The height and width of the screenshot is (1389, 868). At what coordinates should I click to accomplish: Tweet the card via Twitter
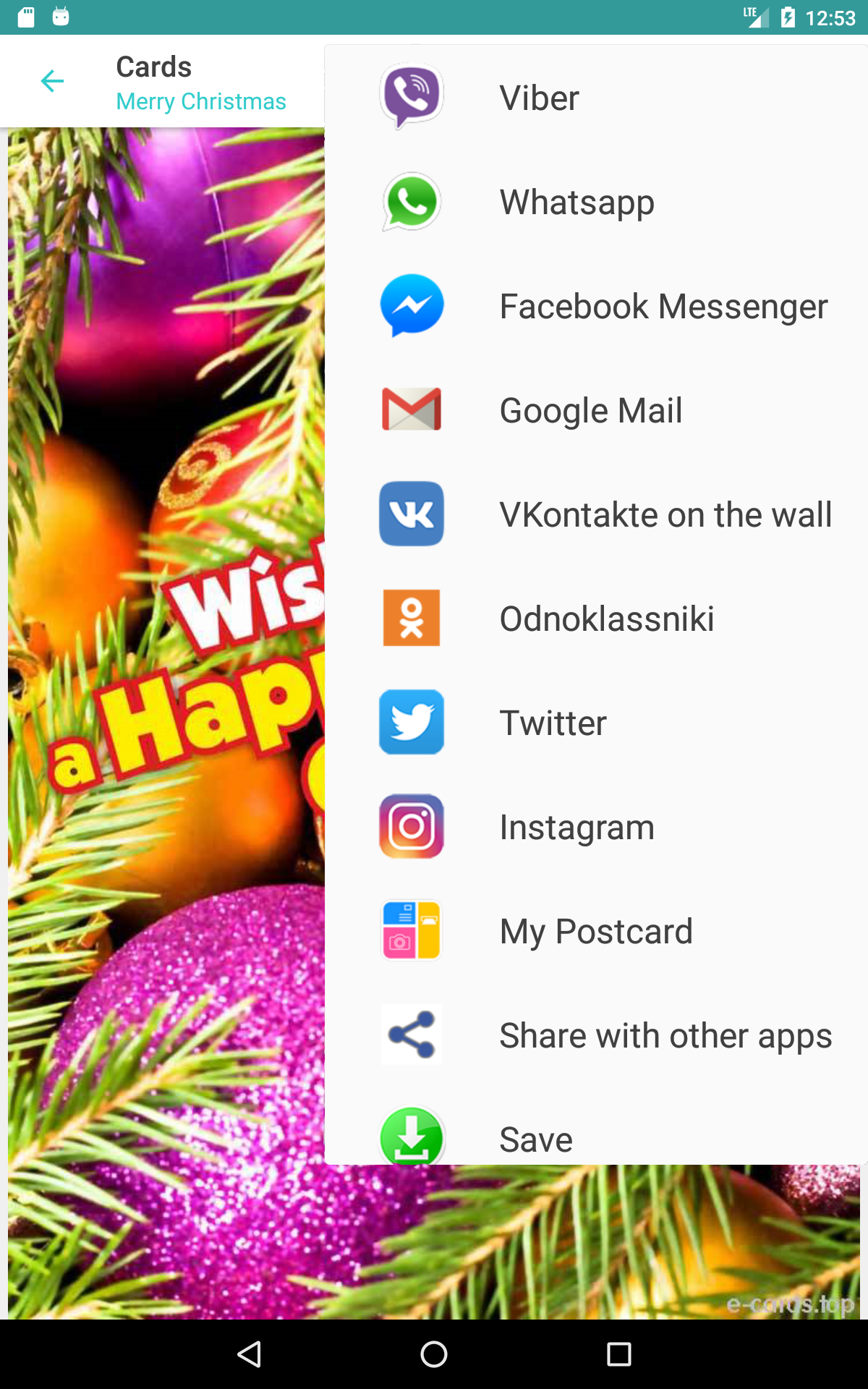[x=596, y=723]
